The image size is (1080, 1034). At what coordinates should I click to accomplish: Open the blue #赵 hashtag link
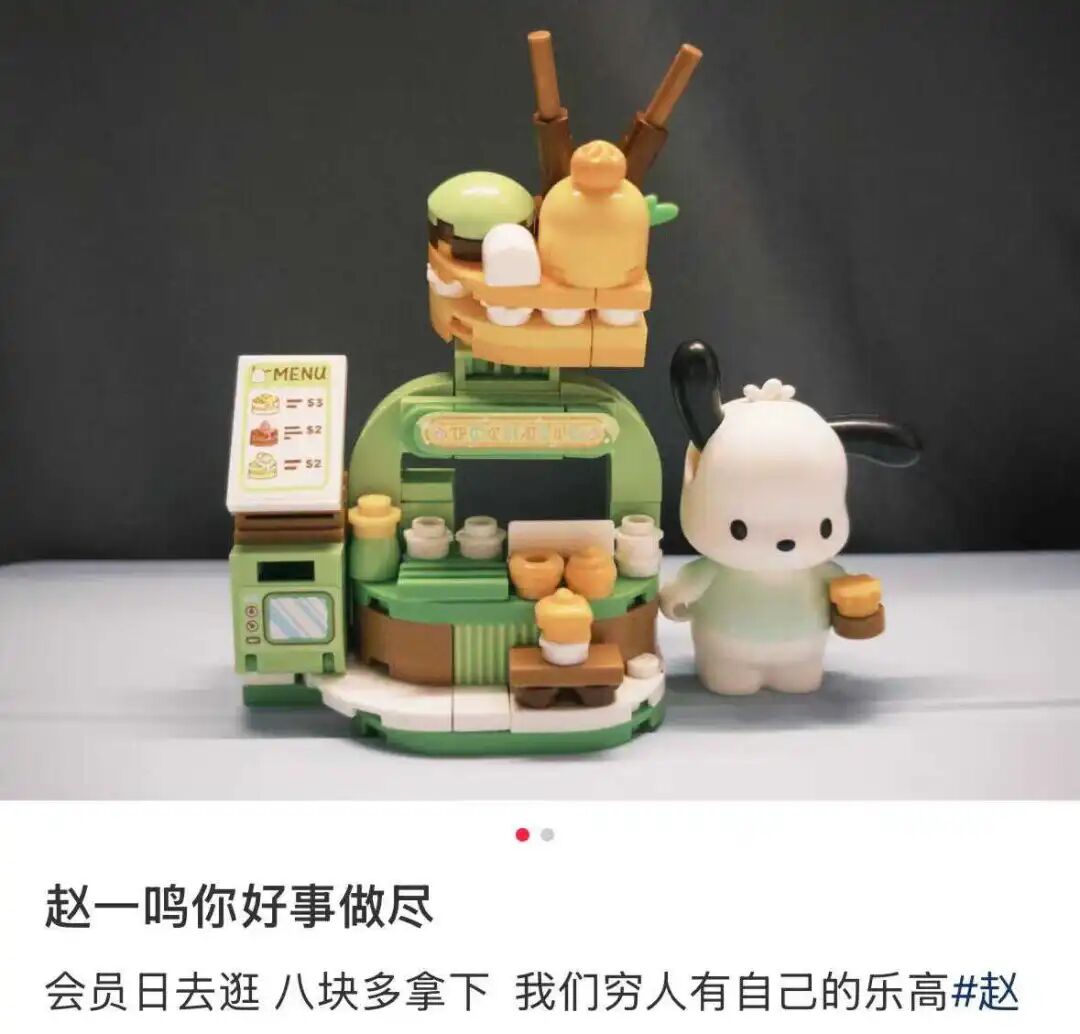984,992
